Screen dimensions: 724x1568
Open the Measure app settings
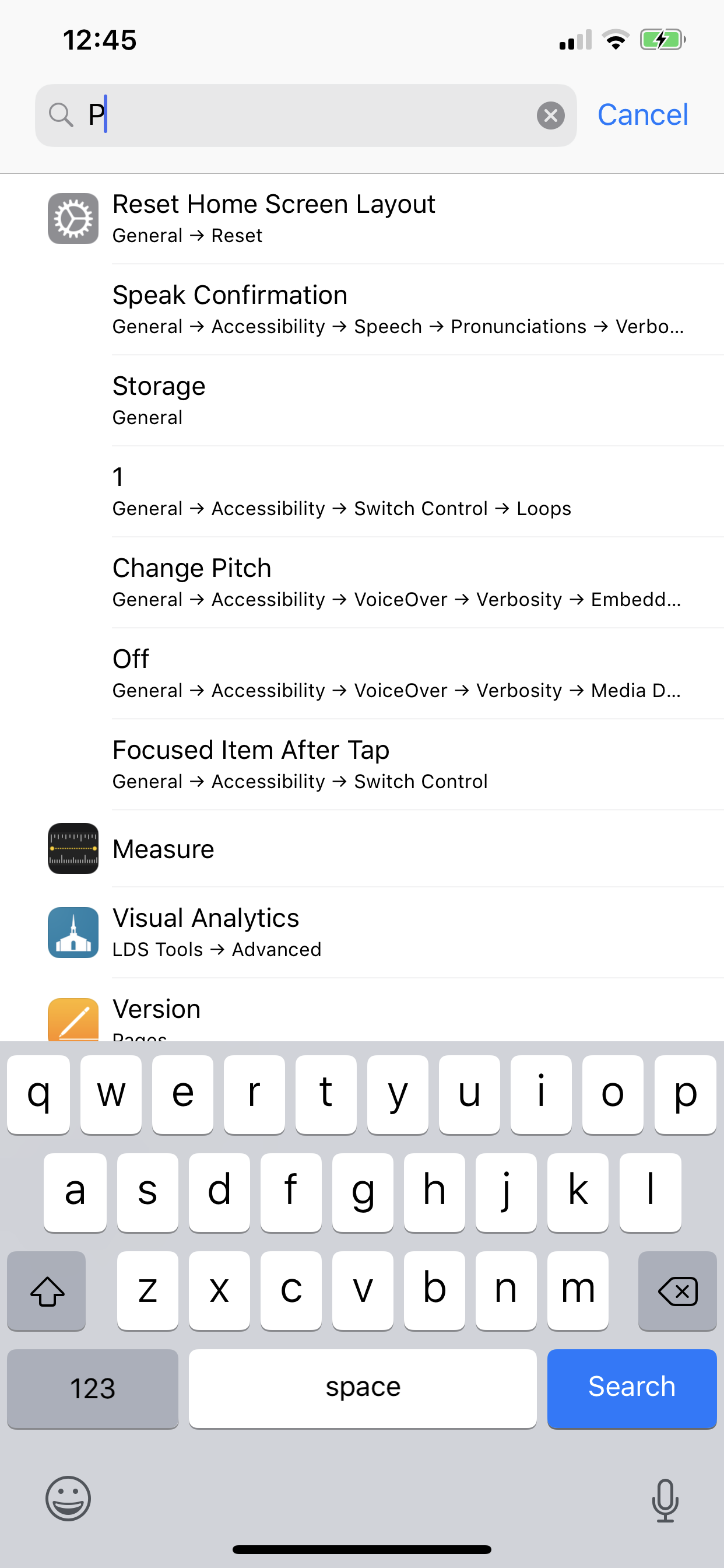(x=362, y=849)
